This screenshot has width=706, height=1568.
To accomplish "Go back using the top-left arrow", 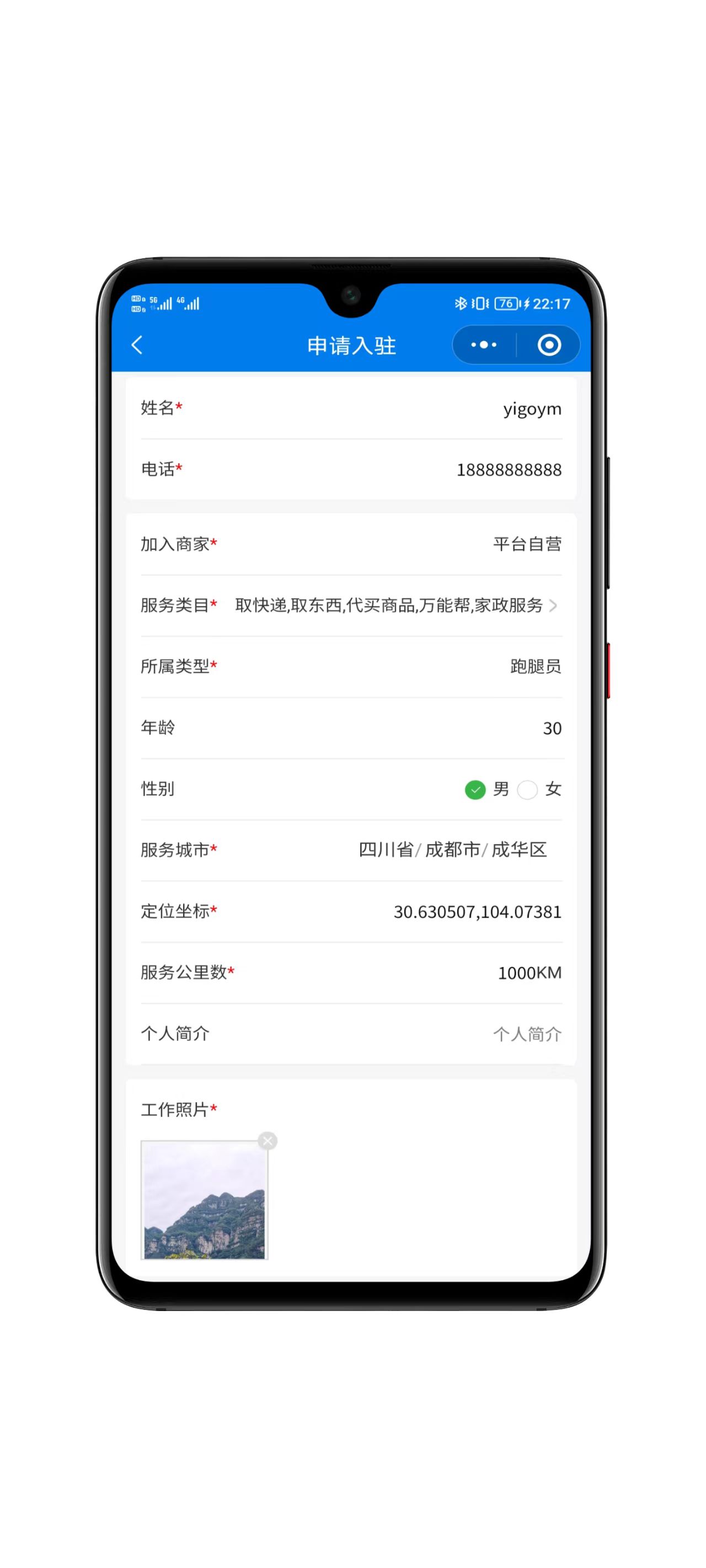I will click(x=138, y=345).
